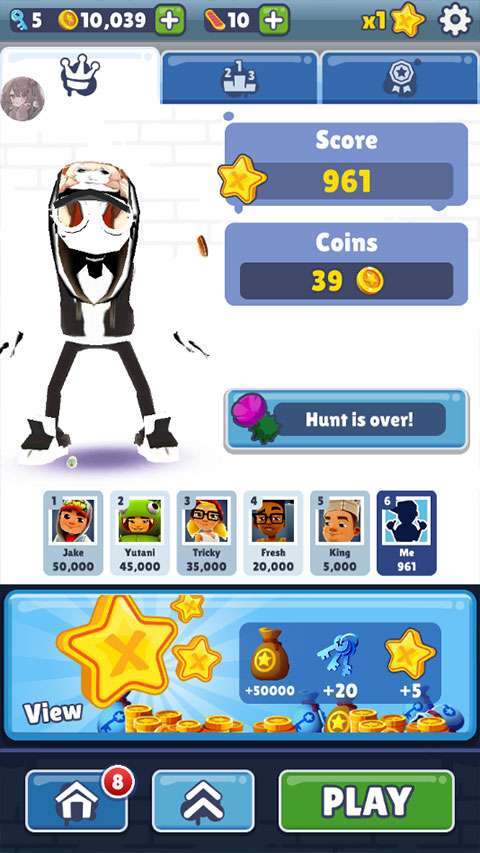View the star multiplier rewards banner
The height and width of the screenshot is (853, 480).
coord(240,665)
